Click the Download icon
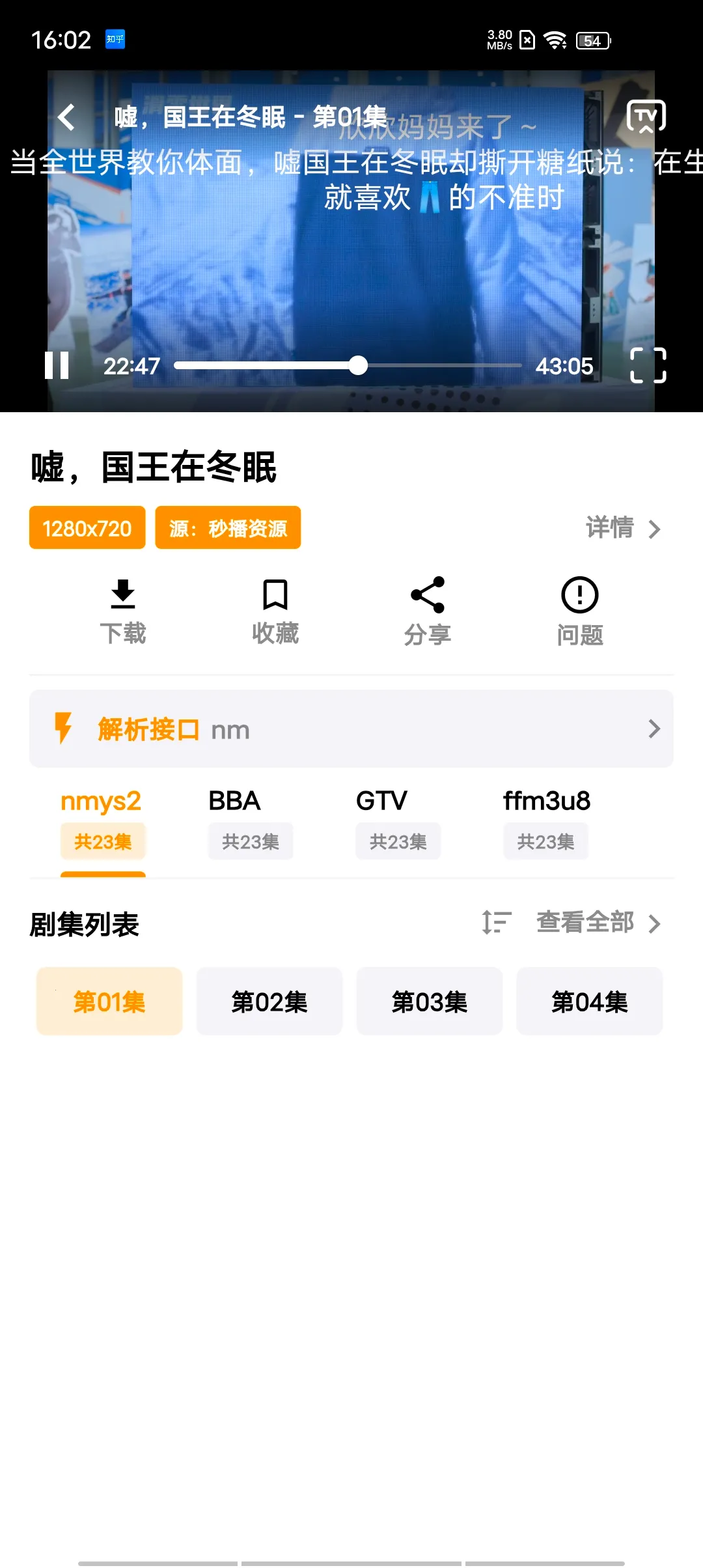The height and width of the screenshot is (1568, 703). coord(123,594)
